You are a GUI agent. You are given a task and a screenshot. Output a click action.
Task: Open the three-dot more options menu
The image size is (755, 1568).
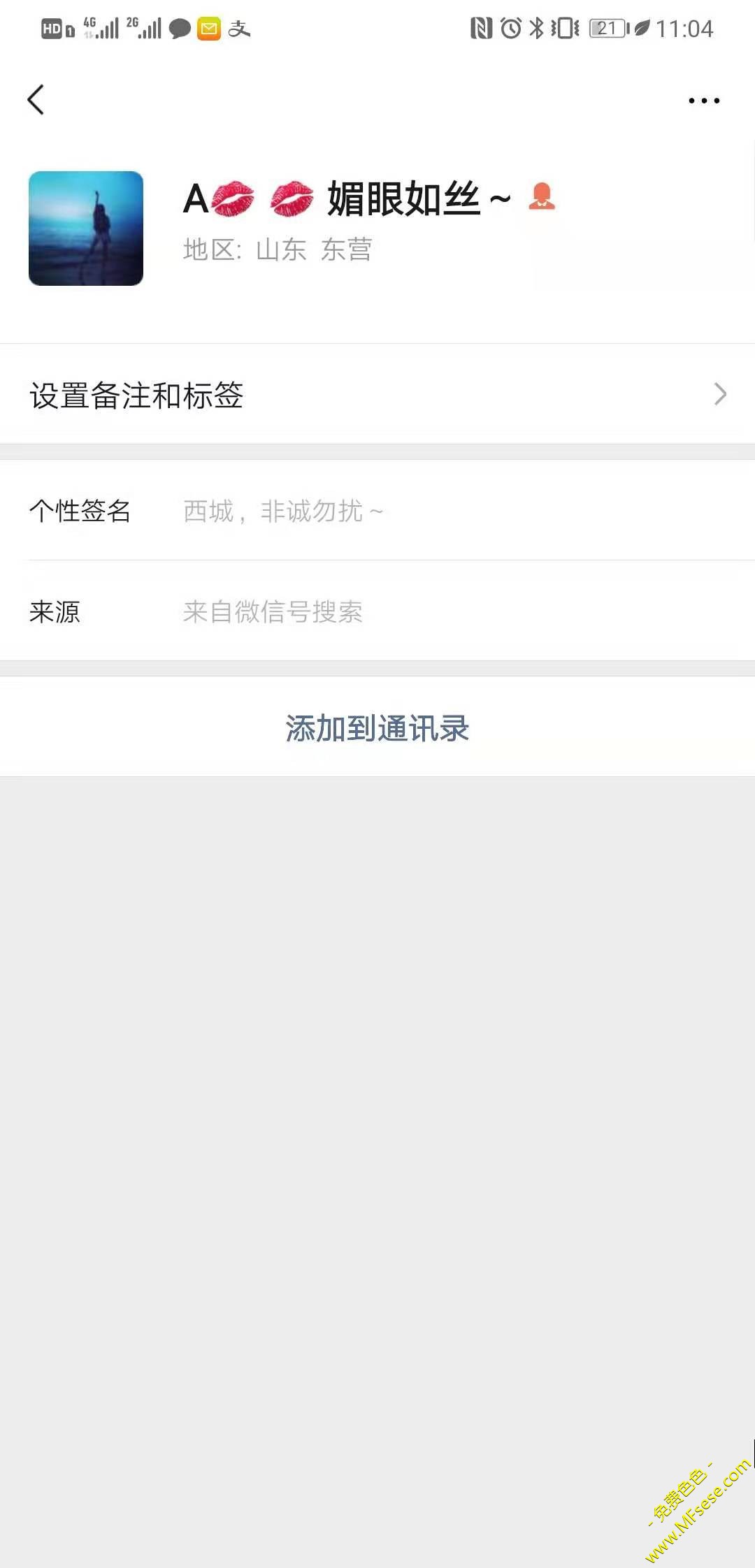tap(703, 101)
